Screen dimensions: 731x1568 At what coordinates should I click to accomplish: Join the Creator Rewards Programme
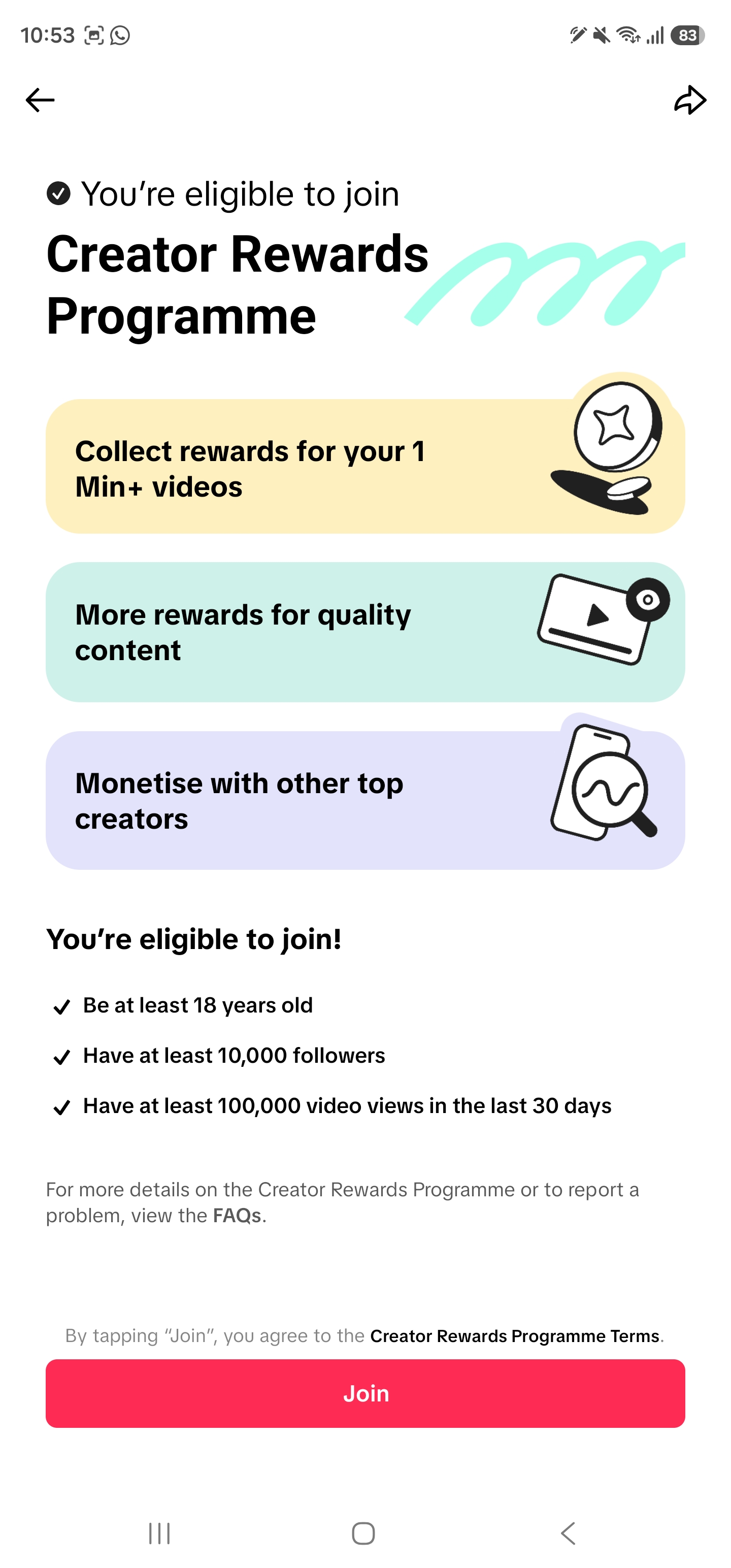pyautogui.click(x=365, y=1393)
